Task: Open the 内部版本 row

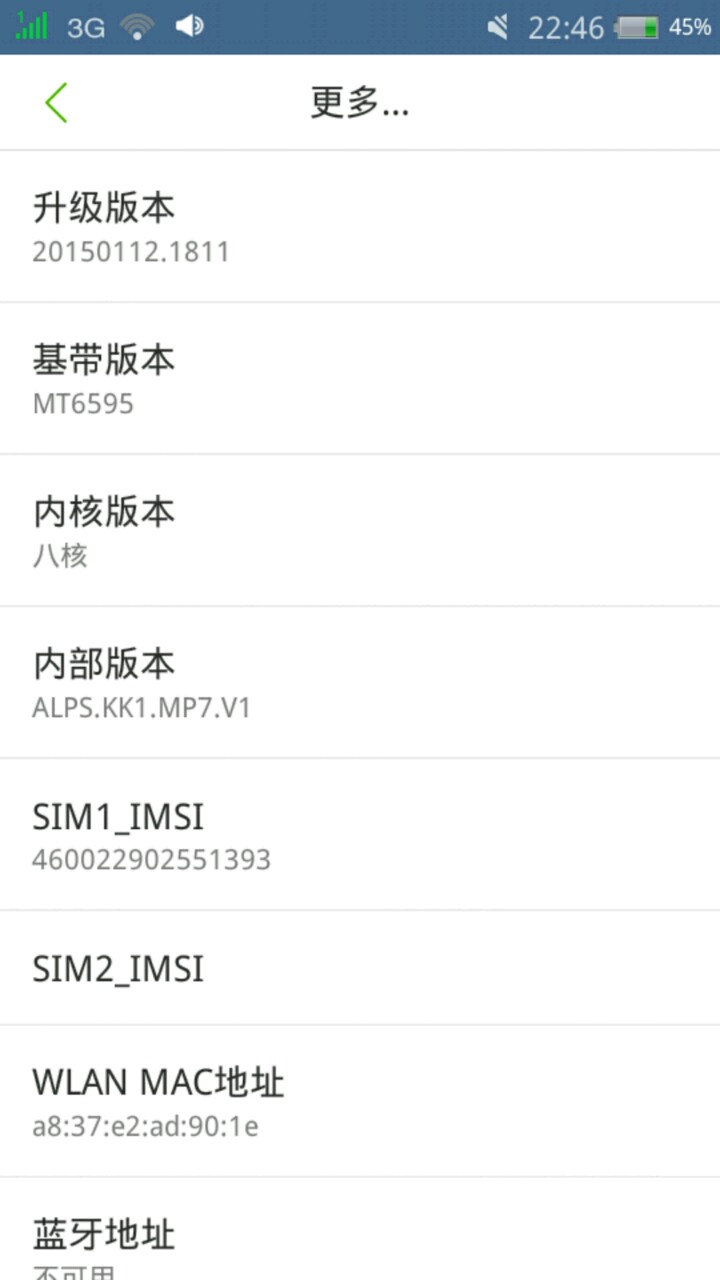Action: [360, 683]
